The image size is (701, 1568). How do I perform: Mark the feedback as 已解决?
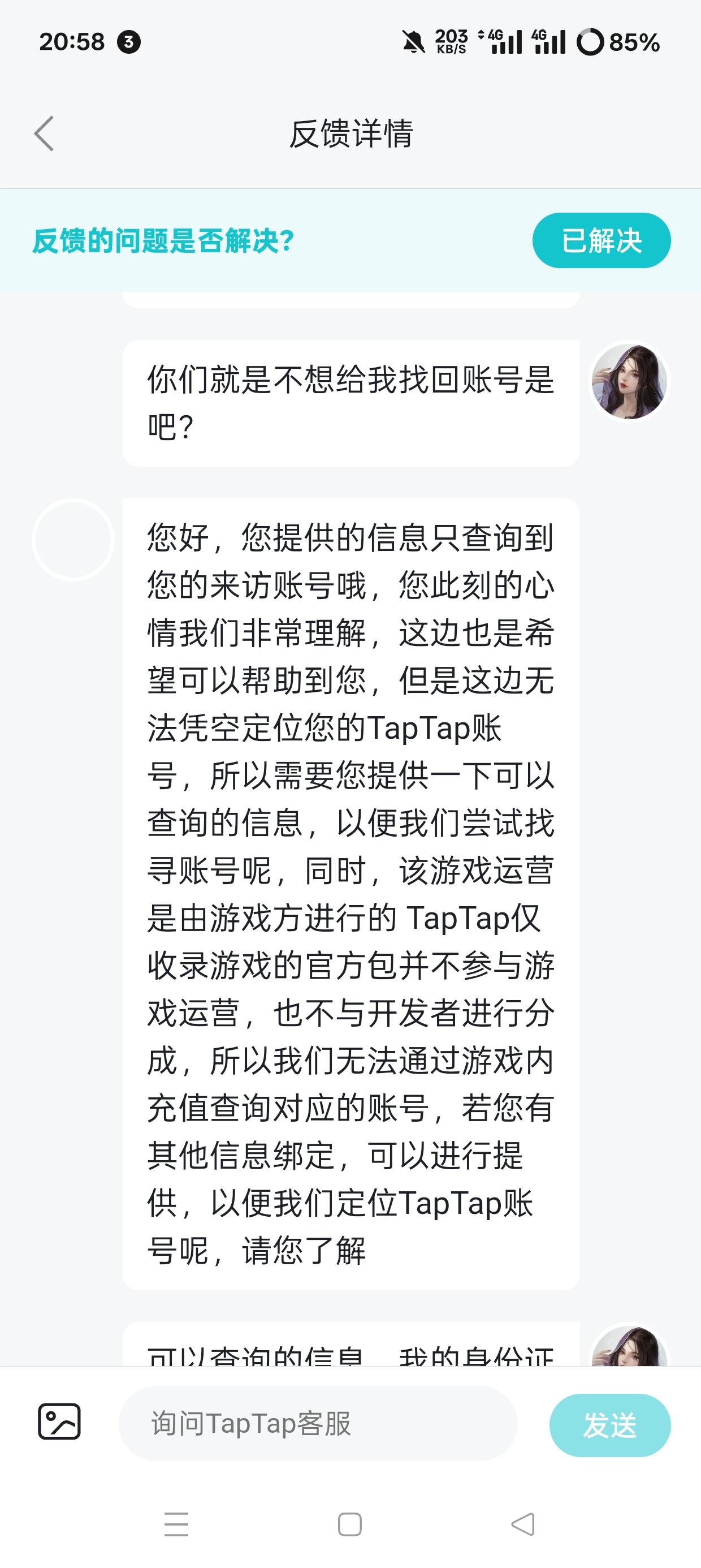click(601, 240)
